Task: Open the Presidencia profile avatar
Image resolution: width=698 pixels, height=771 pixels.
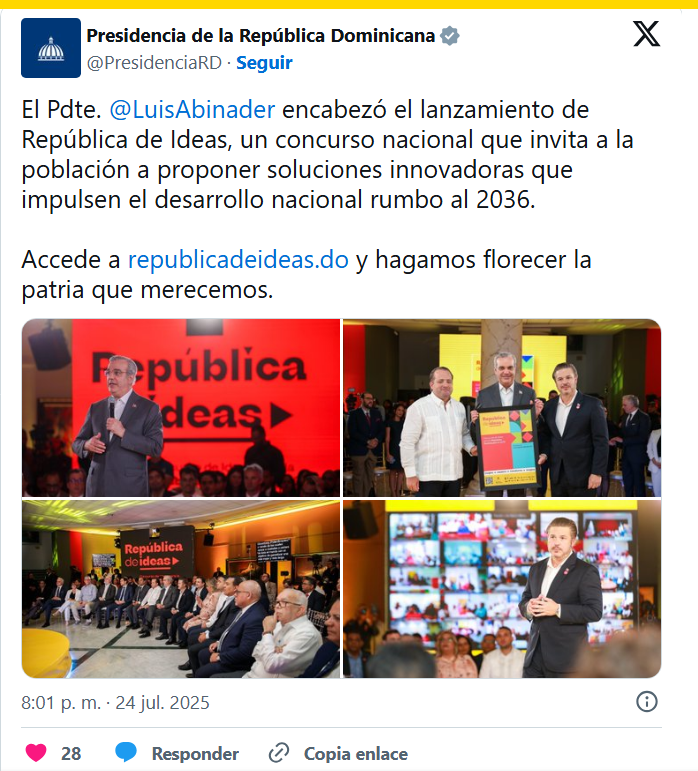Action: (51, 48)
